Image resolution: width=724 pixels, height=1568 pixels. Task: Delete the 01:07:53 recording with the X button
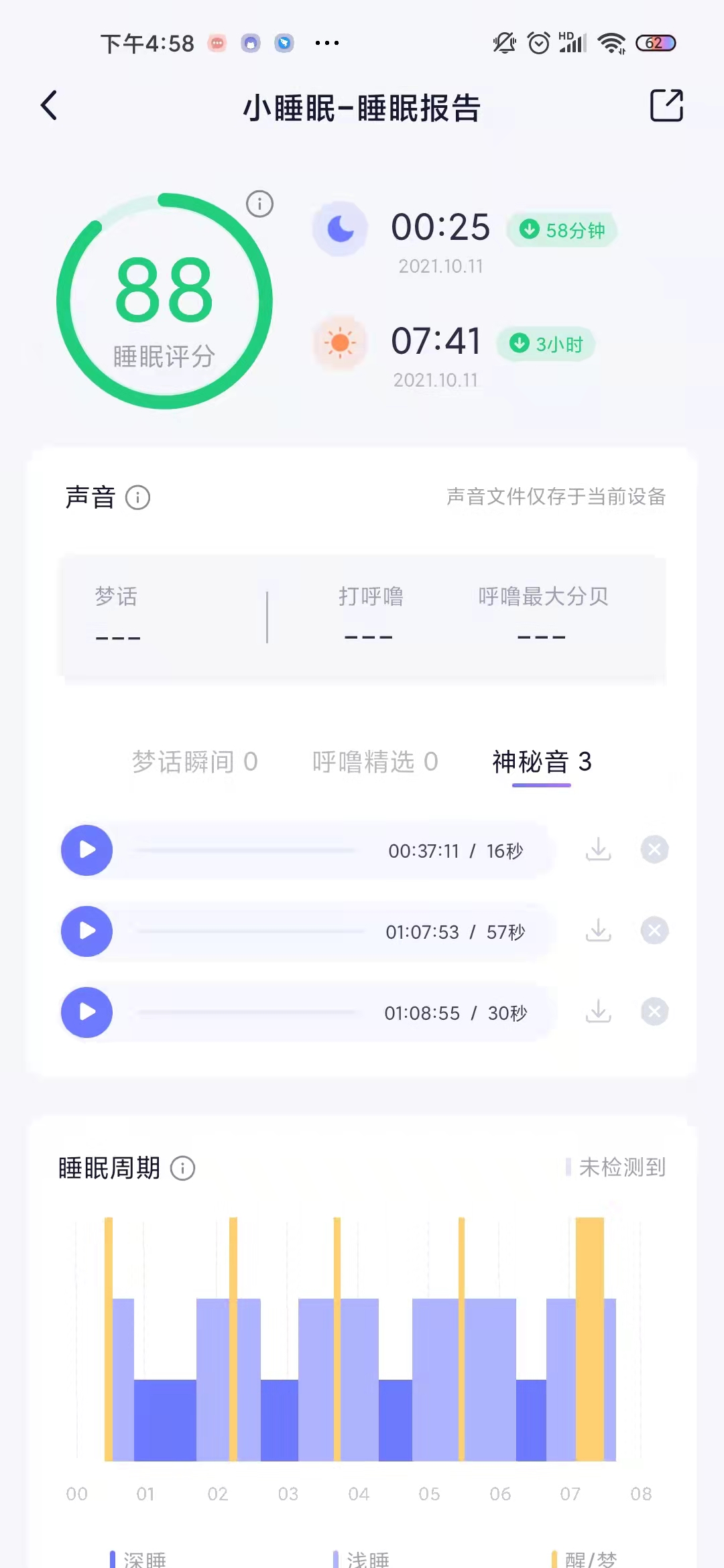click(x=654, y=931)
